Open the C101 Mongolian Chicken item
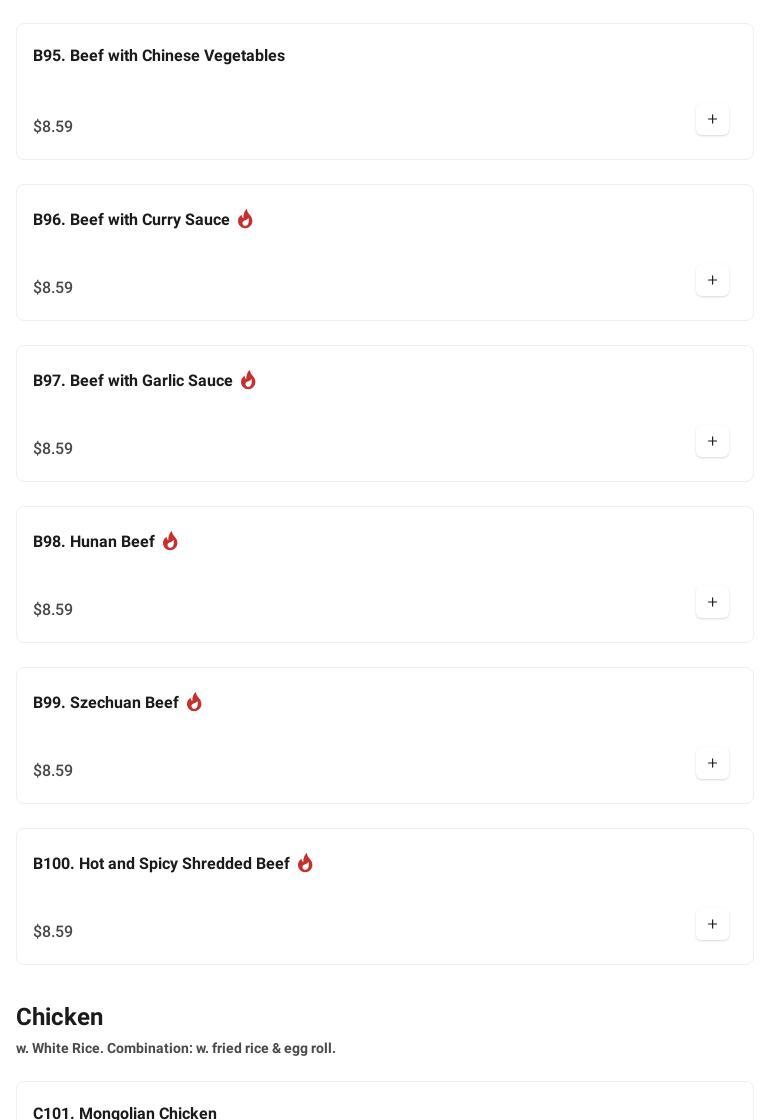Screen dimensions: 770x1120 (125, 1111)
